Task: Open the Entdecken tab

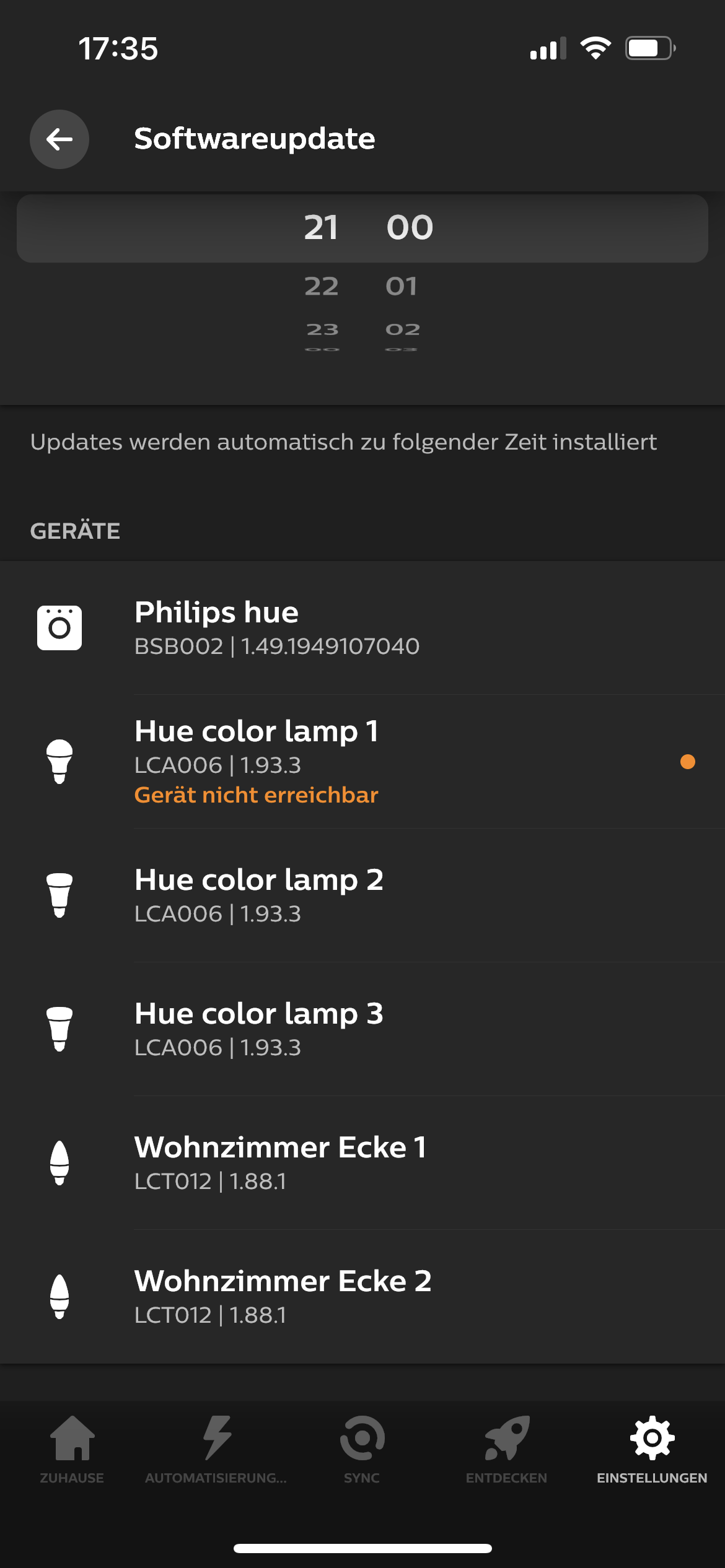Action: [x=506, y=1449]
